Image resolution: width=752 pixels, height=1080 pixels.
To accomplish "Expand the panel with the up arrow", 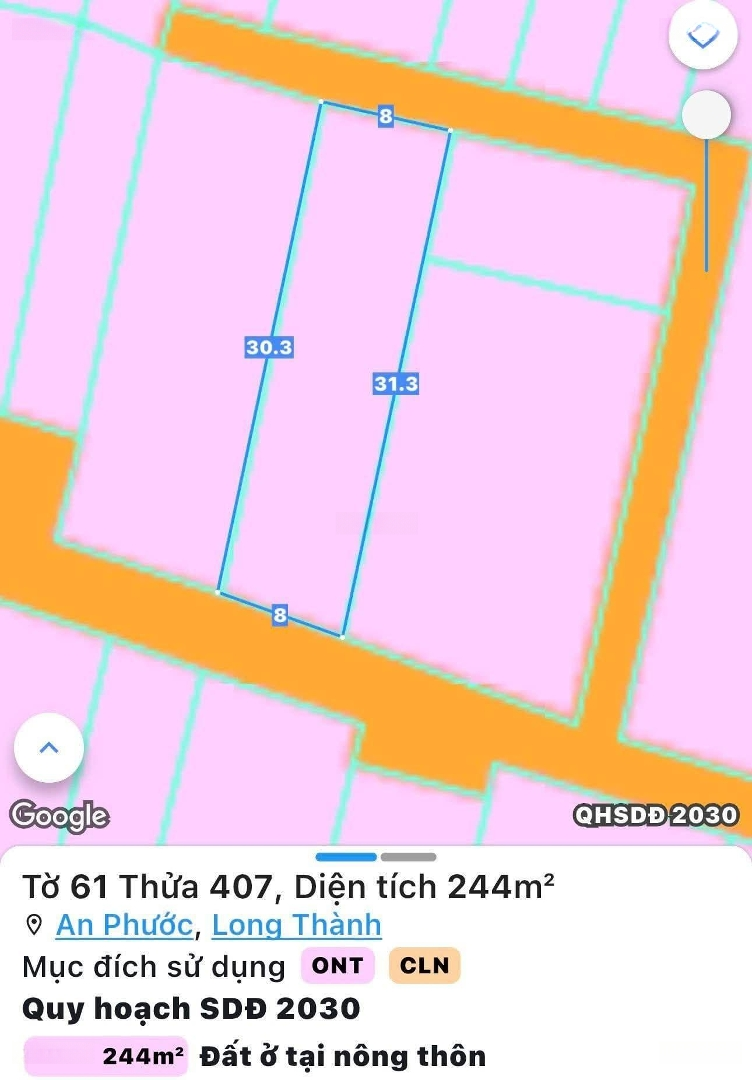I will [48, 747].
